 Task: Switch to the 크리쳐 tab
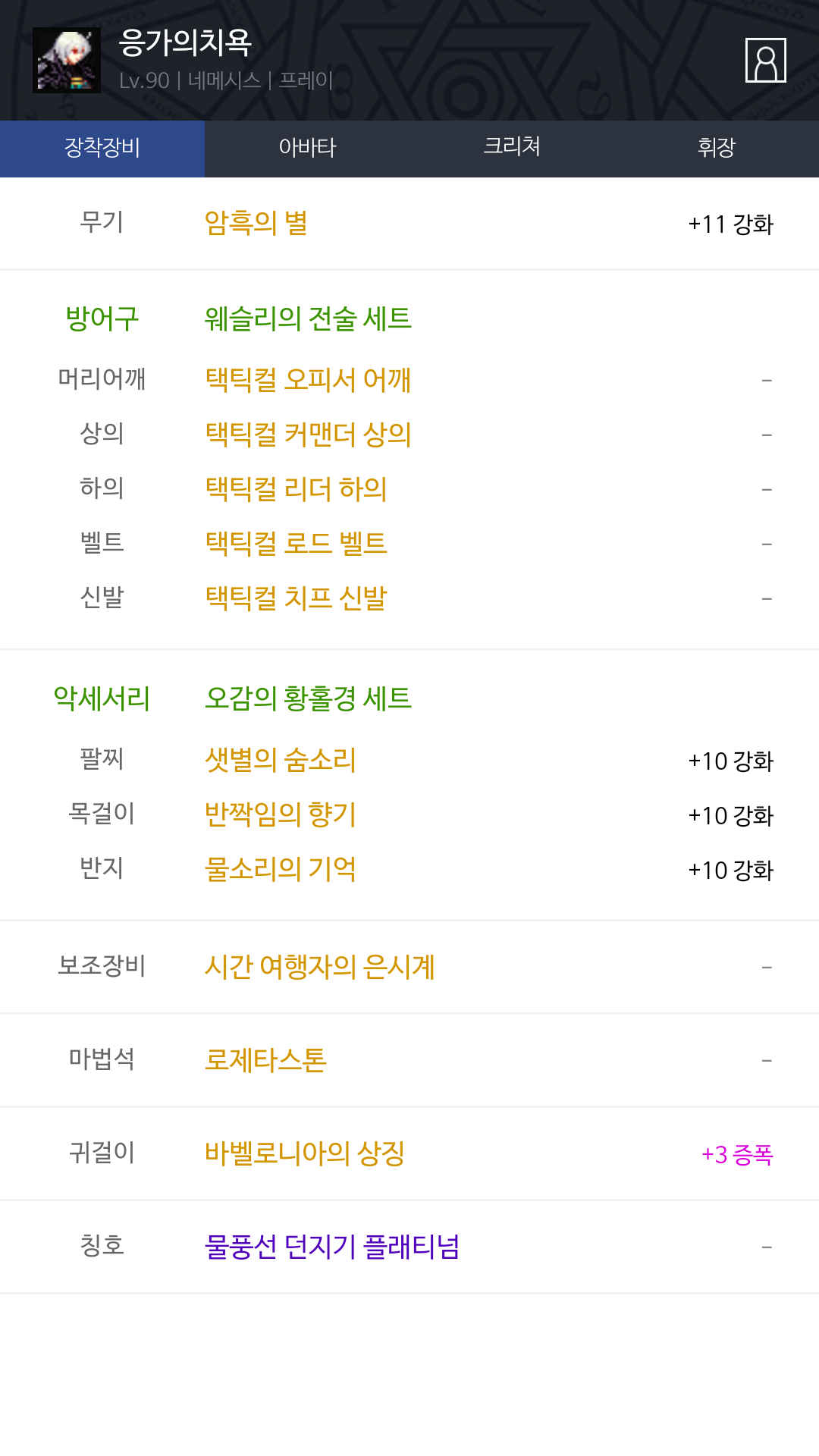512,148
